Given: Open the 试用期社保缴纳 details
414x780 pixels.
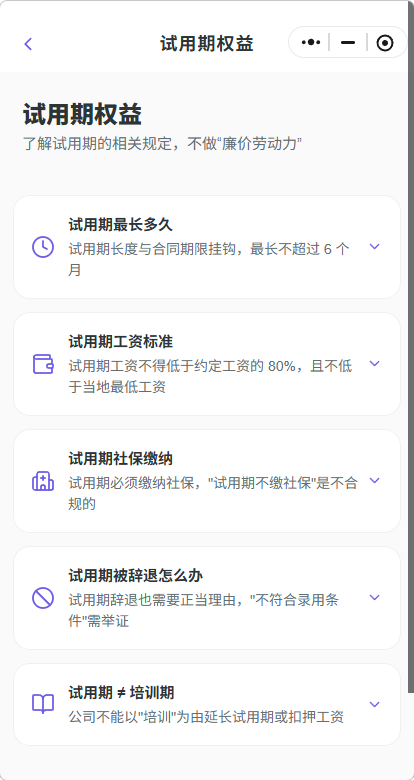Looking at the screenshot, I should click(x=207, y=481).
